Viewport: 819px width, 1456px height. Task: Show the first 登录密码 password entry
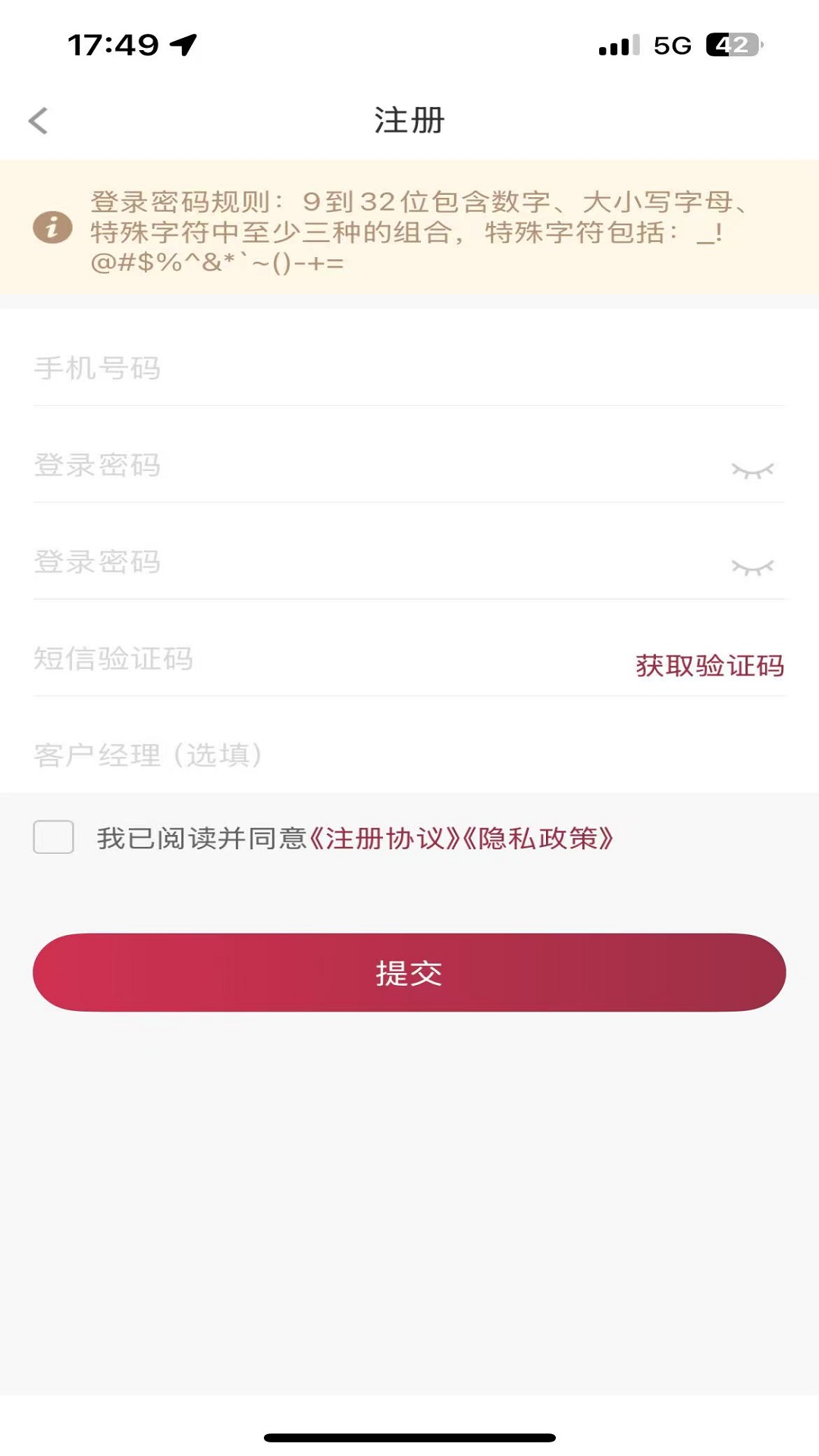click(x=753, y=468)
